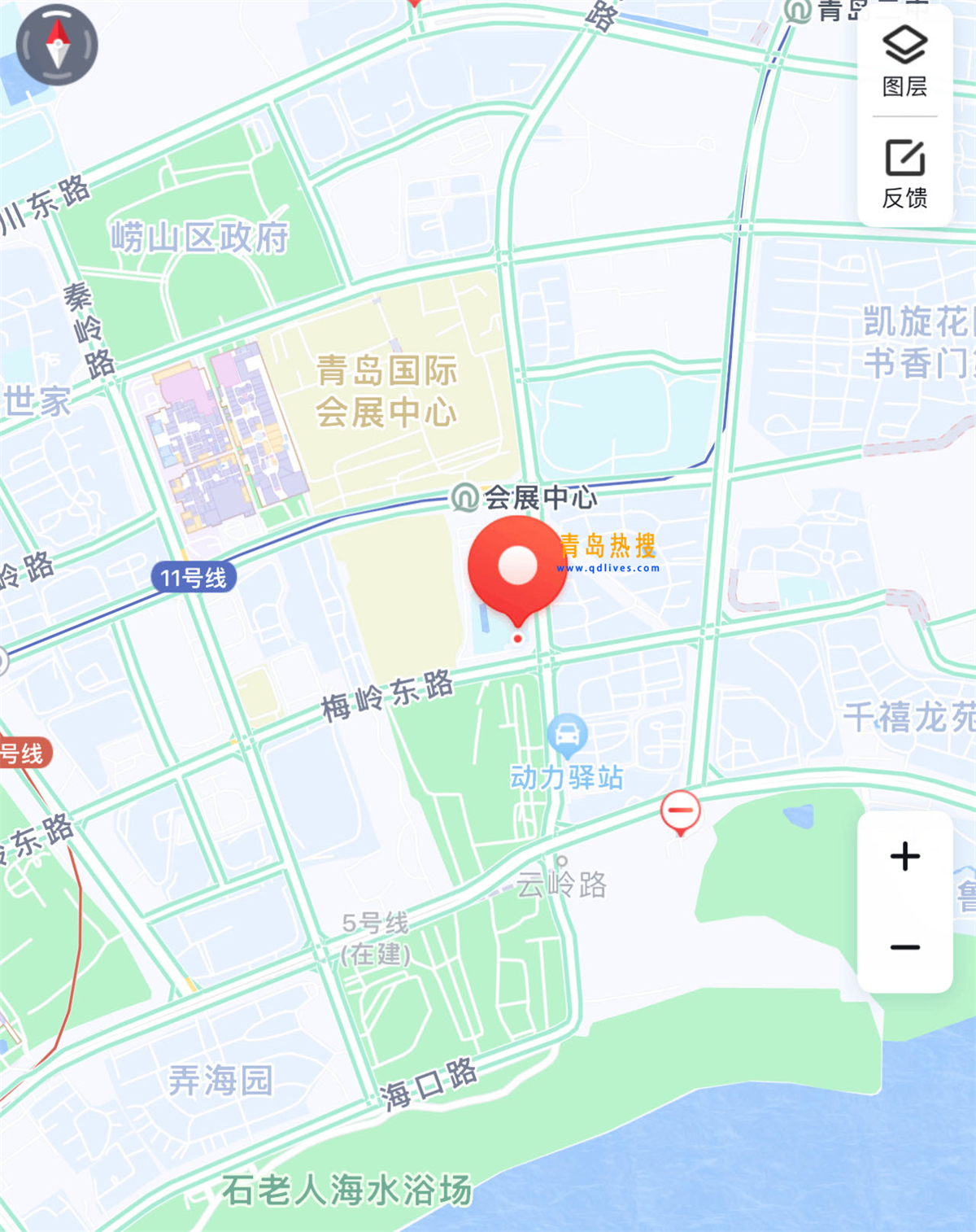
Task: Click the 会展中心 metro station icon
Action: (x=464, y=495)
